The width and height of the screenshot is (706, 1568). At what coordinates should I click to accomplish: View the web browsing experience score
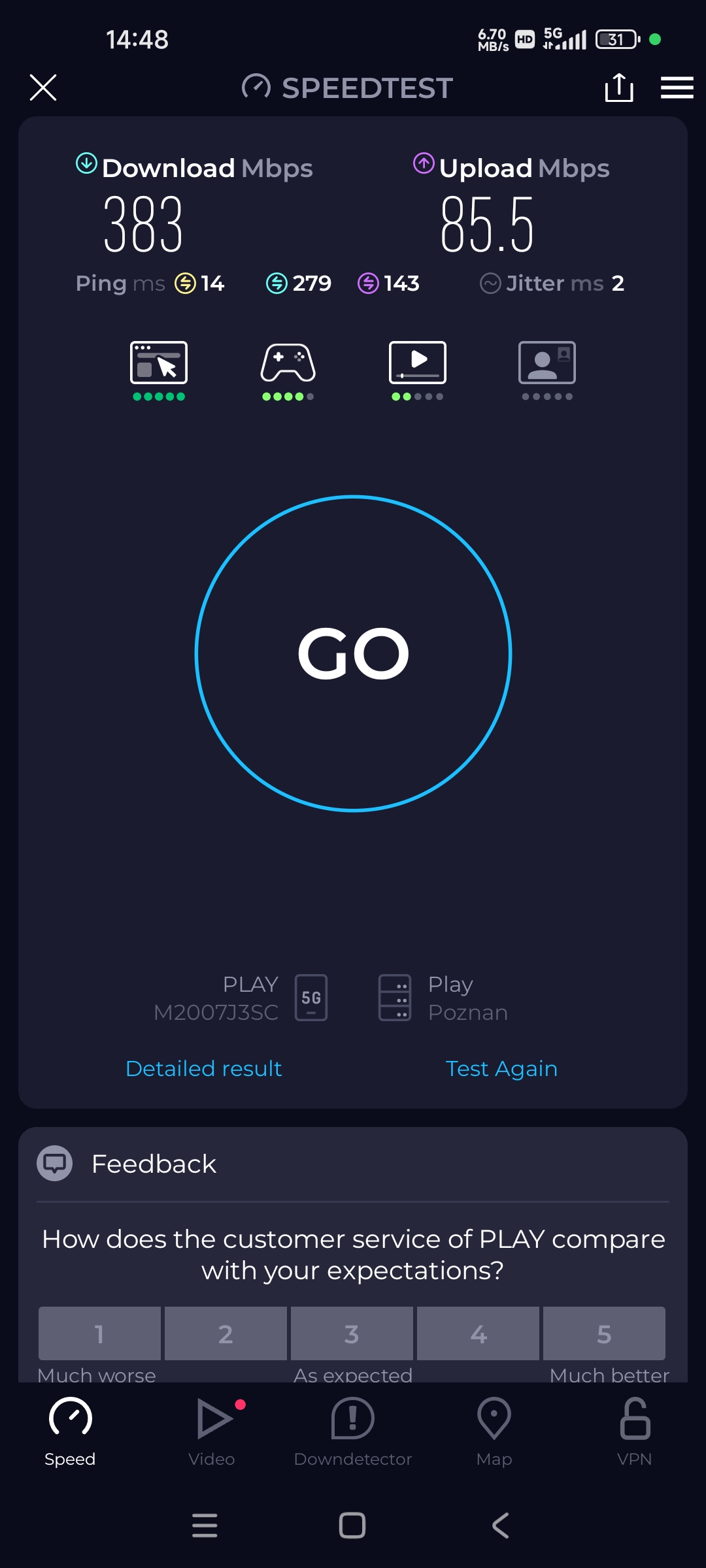(159, 368)
